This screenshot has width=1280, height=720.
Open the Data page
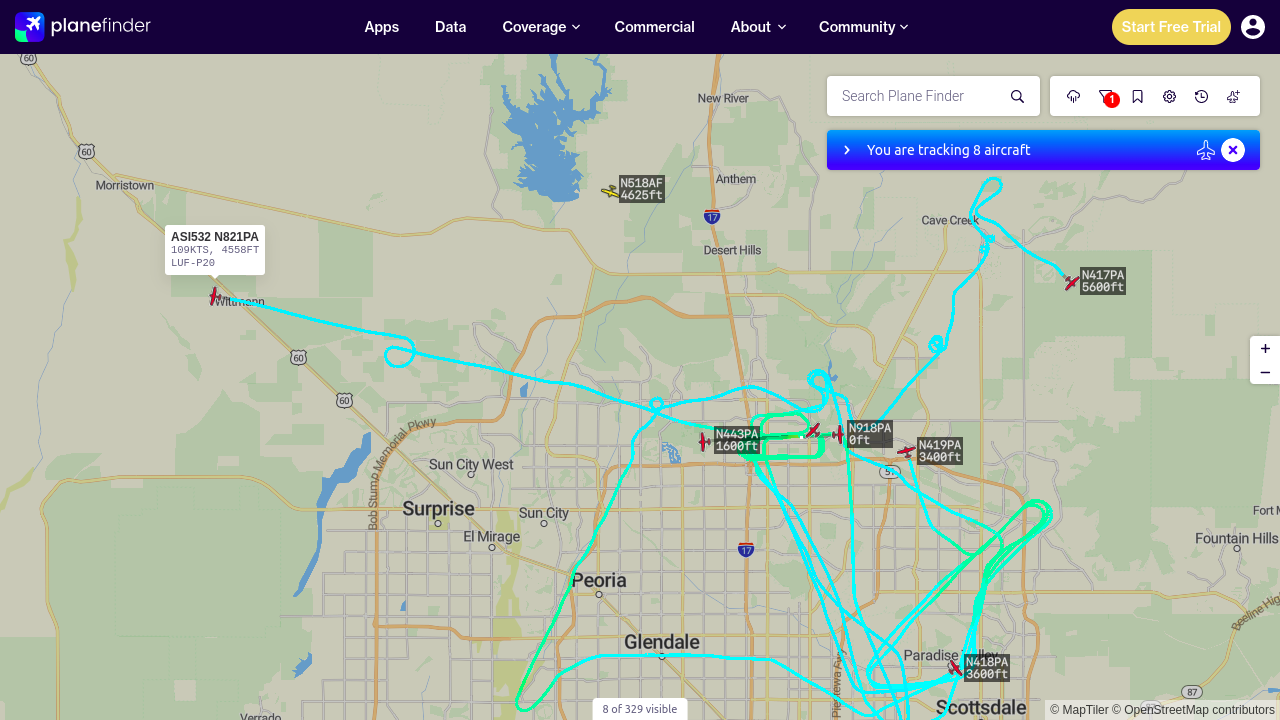pyautogui.click(x=450, y=27)
